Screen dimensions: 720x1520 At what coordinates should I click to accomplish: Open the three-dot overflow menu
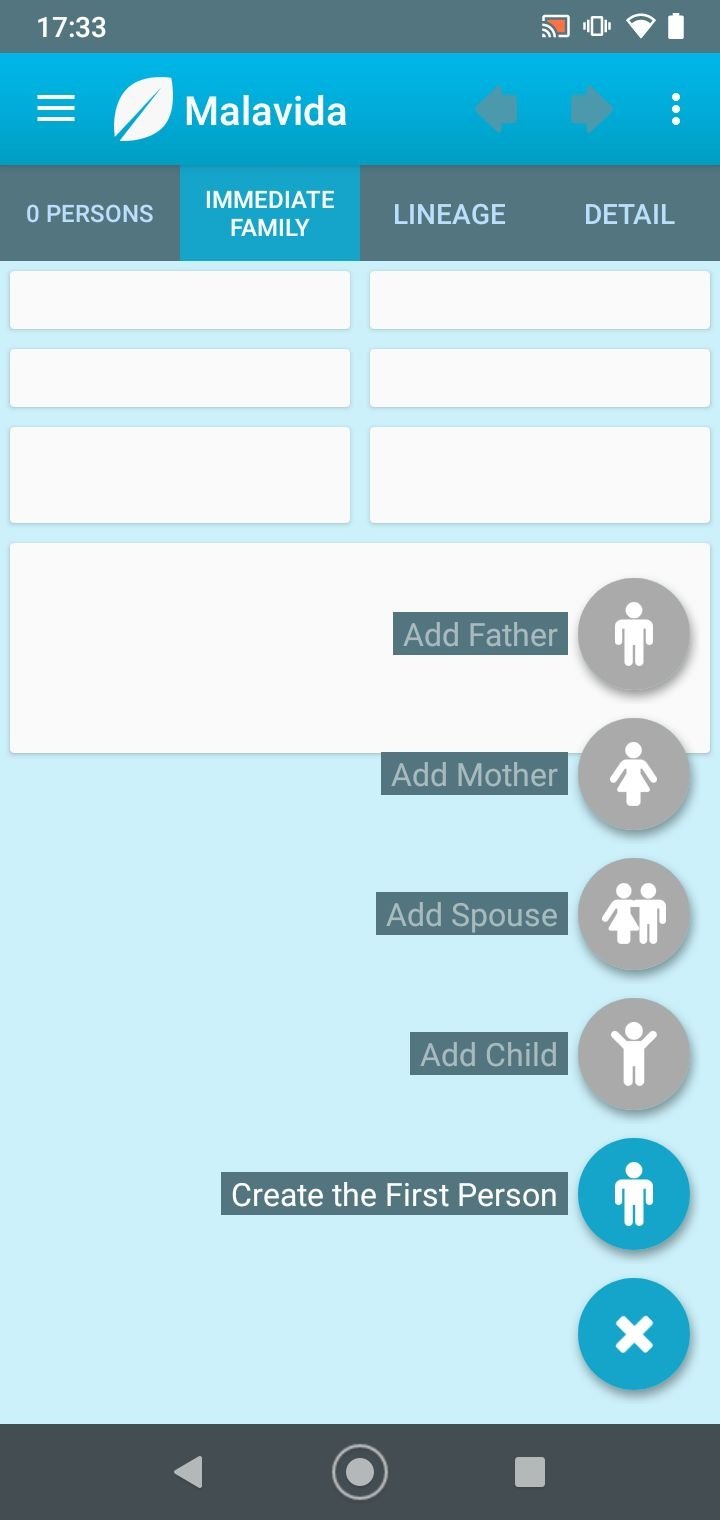click(x=676, y=109)
